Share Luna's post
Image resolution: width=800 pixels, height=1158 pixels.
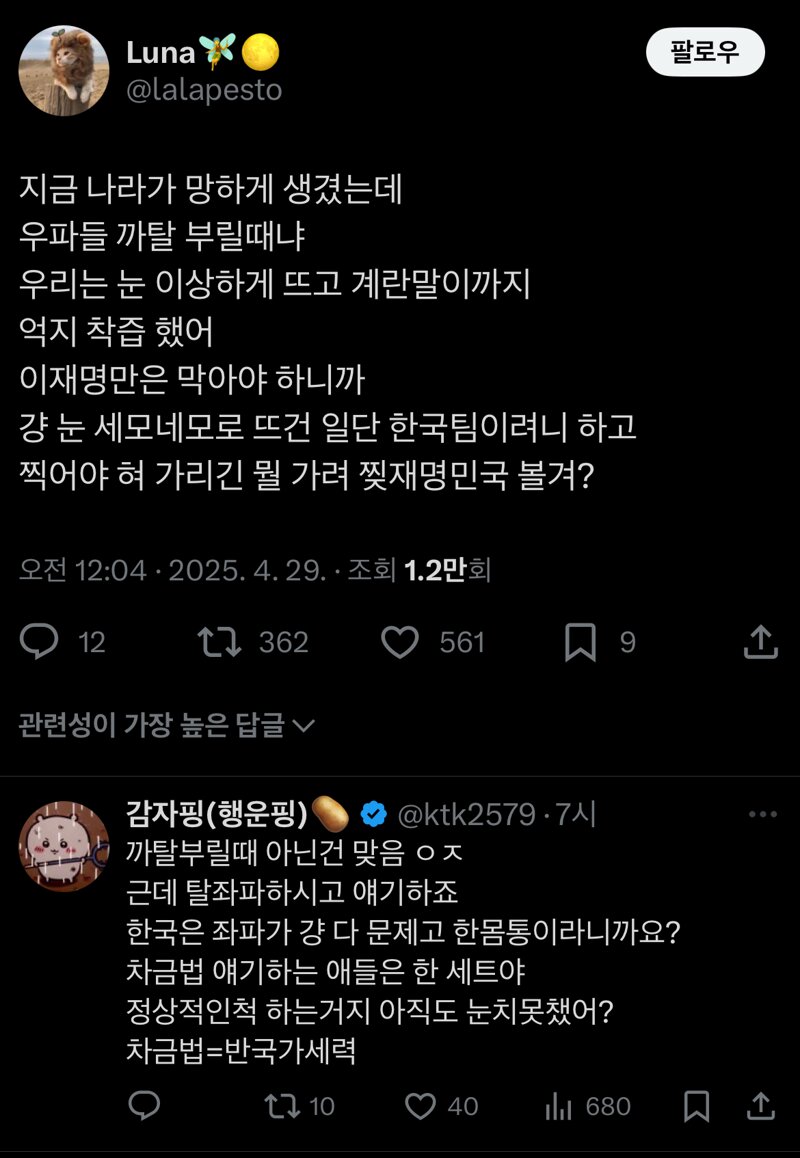click(x=761, y=642)
